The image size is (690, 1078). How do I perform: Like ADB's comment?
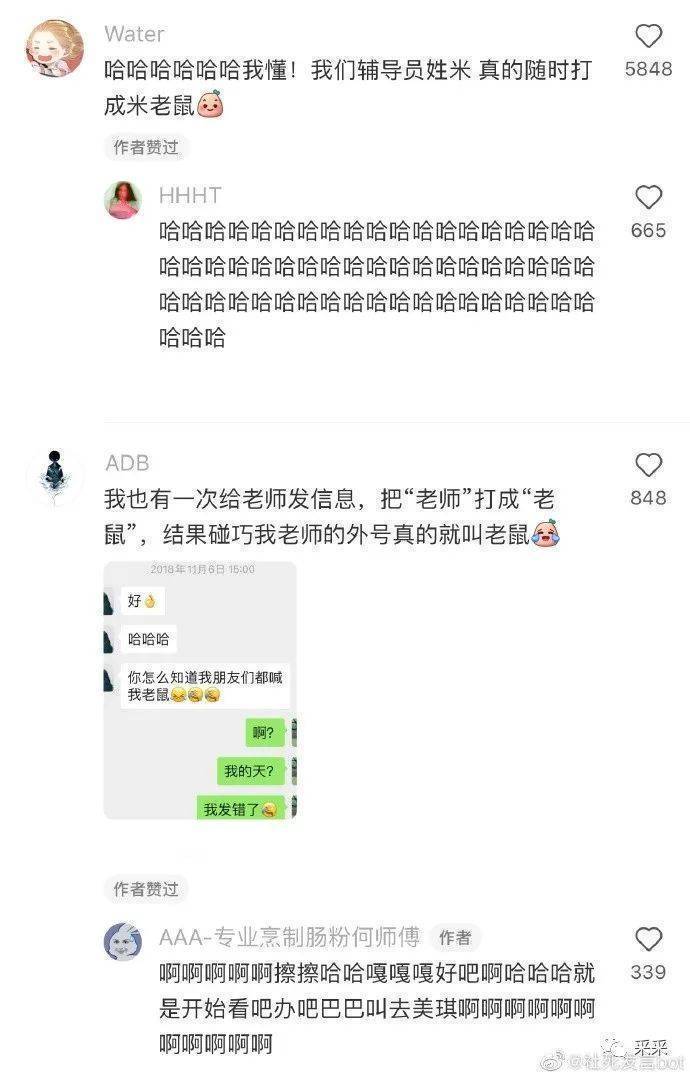649,465
